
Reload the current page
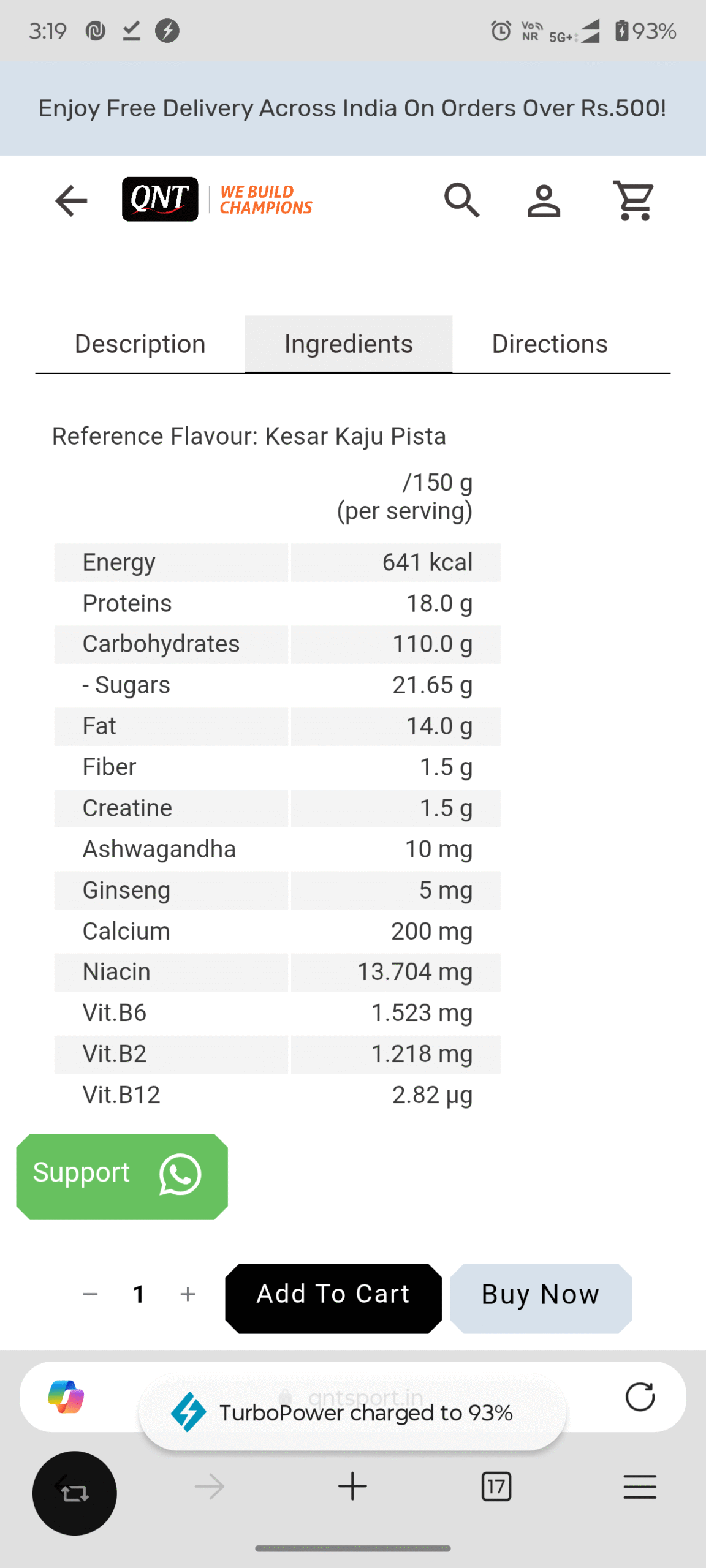[640, 1397]
